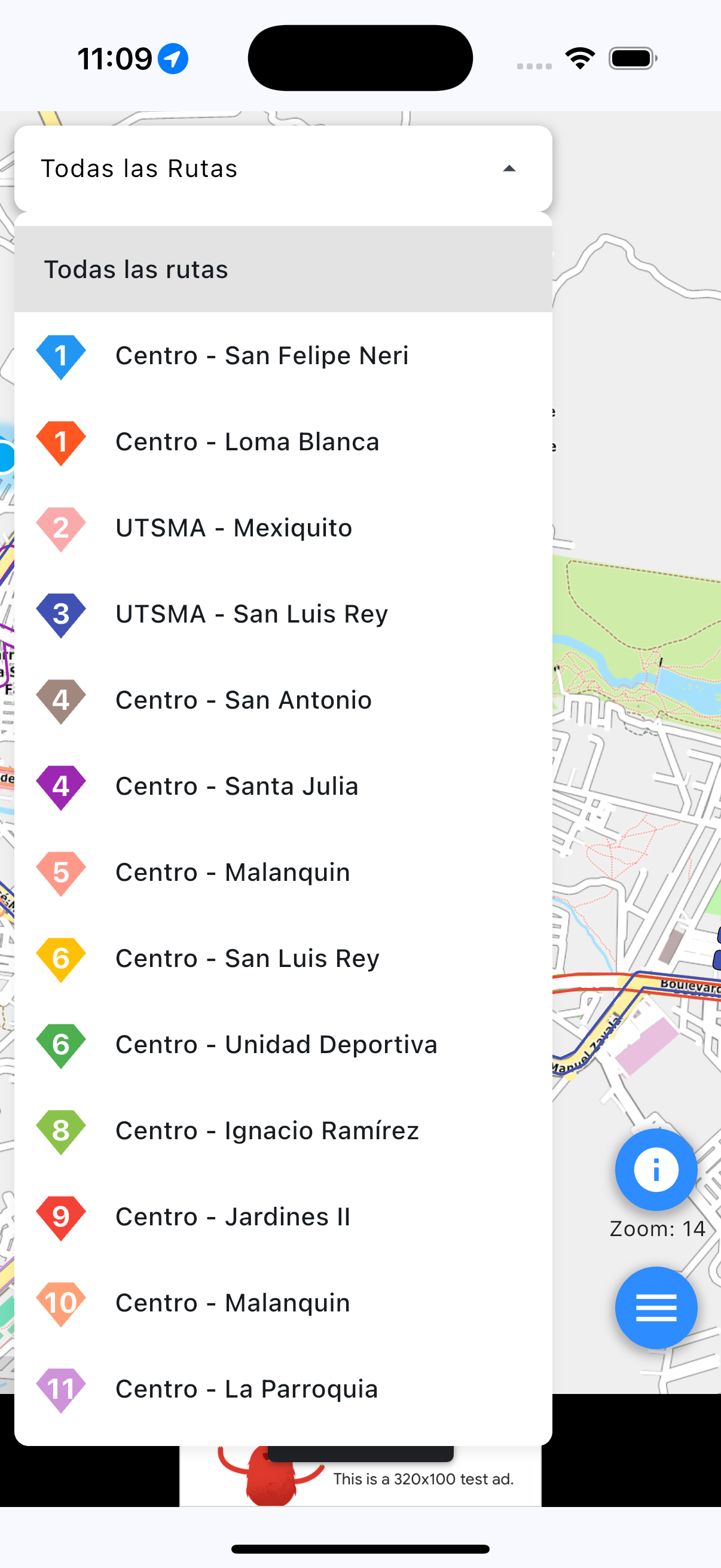Select route UTSMA - San Luis Rey

coord(283,614)
